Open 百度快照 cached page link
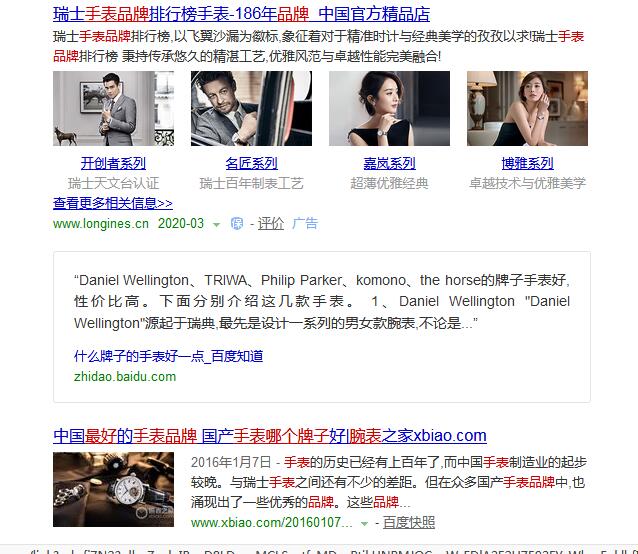Image resolution: width=638 pixels, height=554 pixels. [x=409, y=523]
